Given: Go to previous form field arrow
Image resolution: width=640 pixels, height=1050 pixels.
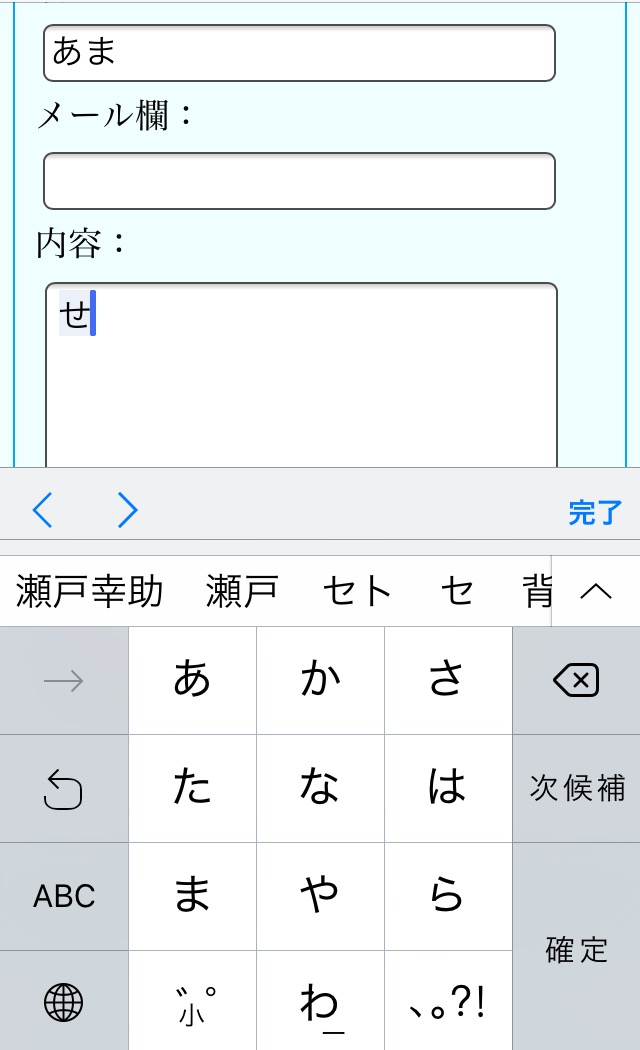Looking at the screenshot, I should (42, 511).
